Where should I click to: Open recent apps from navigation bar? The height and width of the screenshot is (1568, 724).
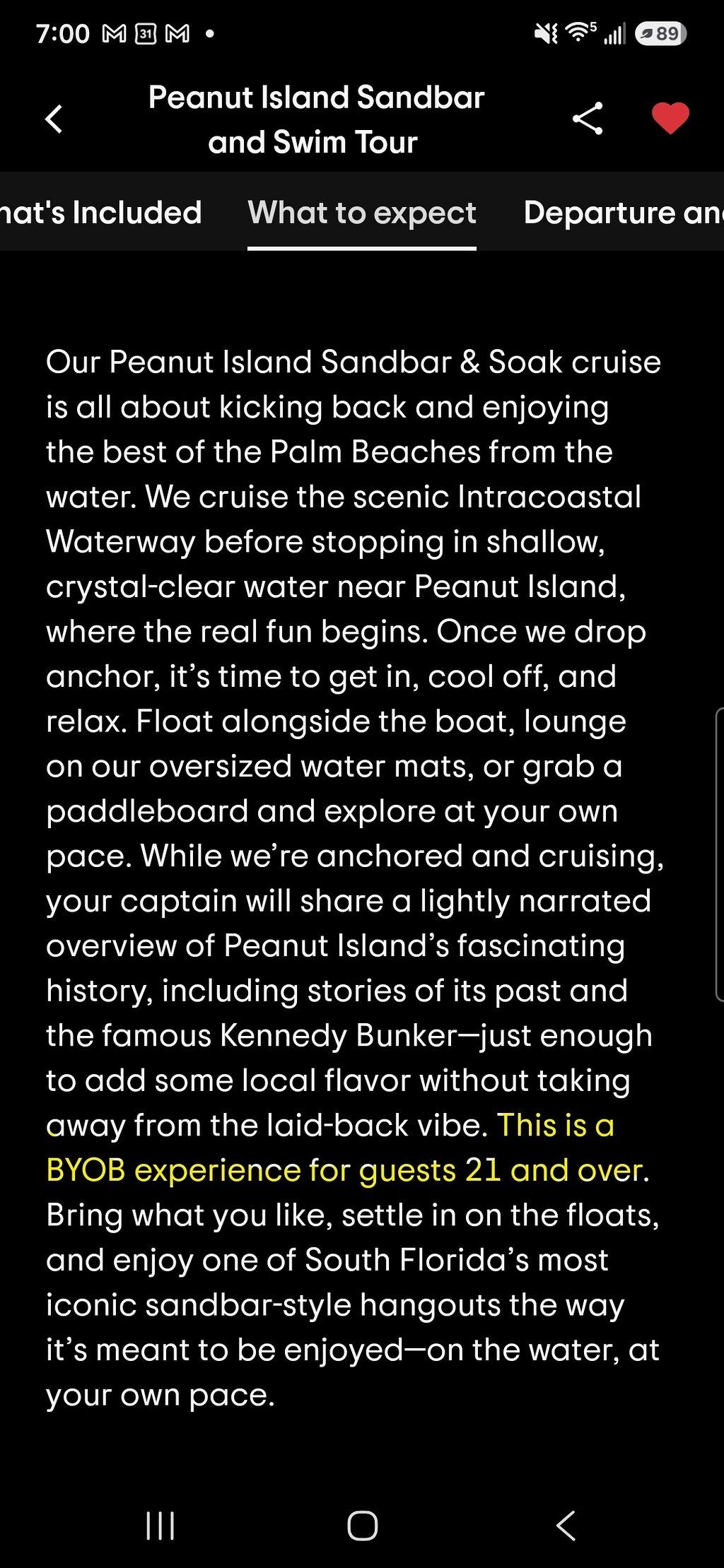(x=160, y=1526)
